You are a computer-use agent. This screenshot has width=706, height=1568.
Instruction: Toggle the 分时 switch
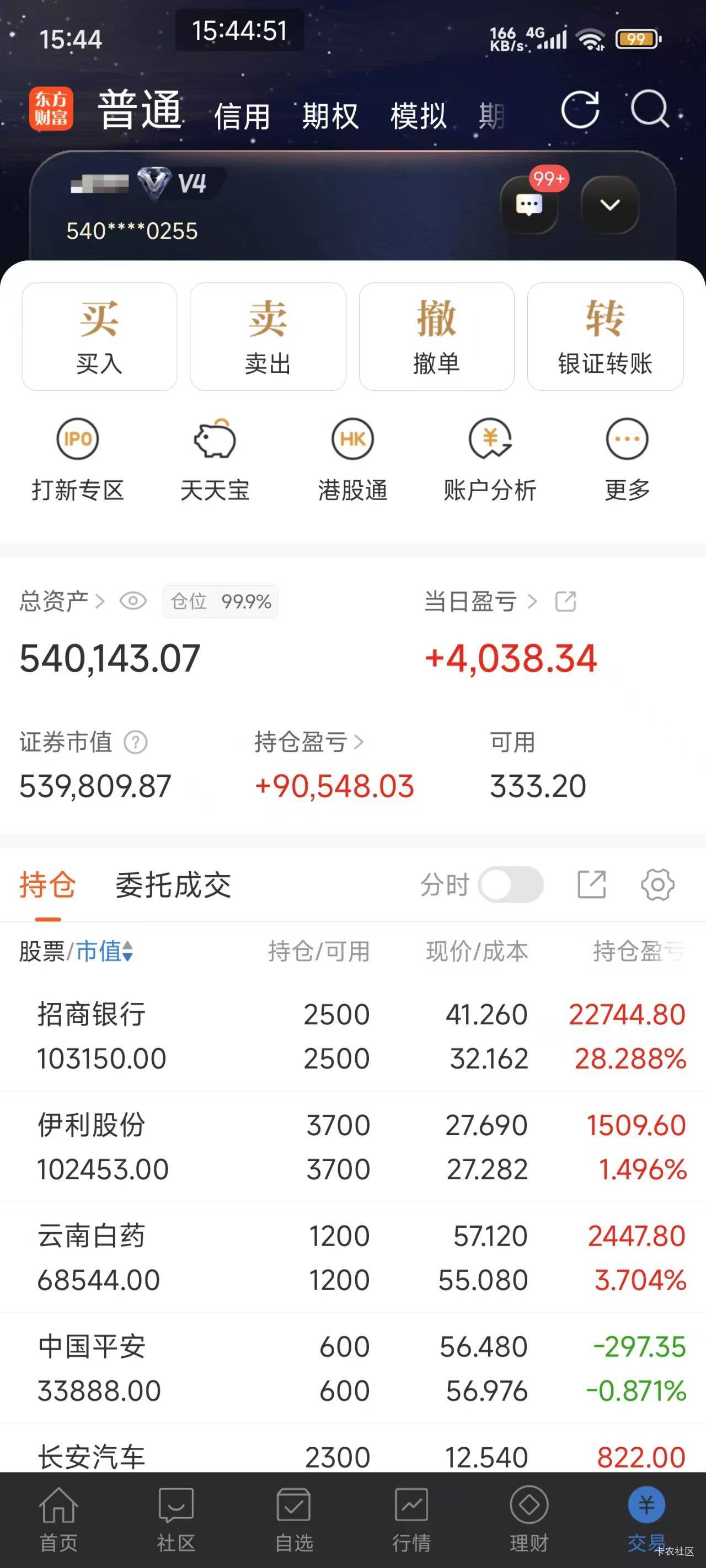pyautogui.click(x=510, y=884)
